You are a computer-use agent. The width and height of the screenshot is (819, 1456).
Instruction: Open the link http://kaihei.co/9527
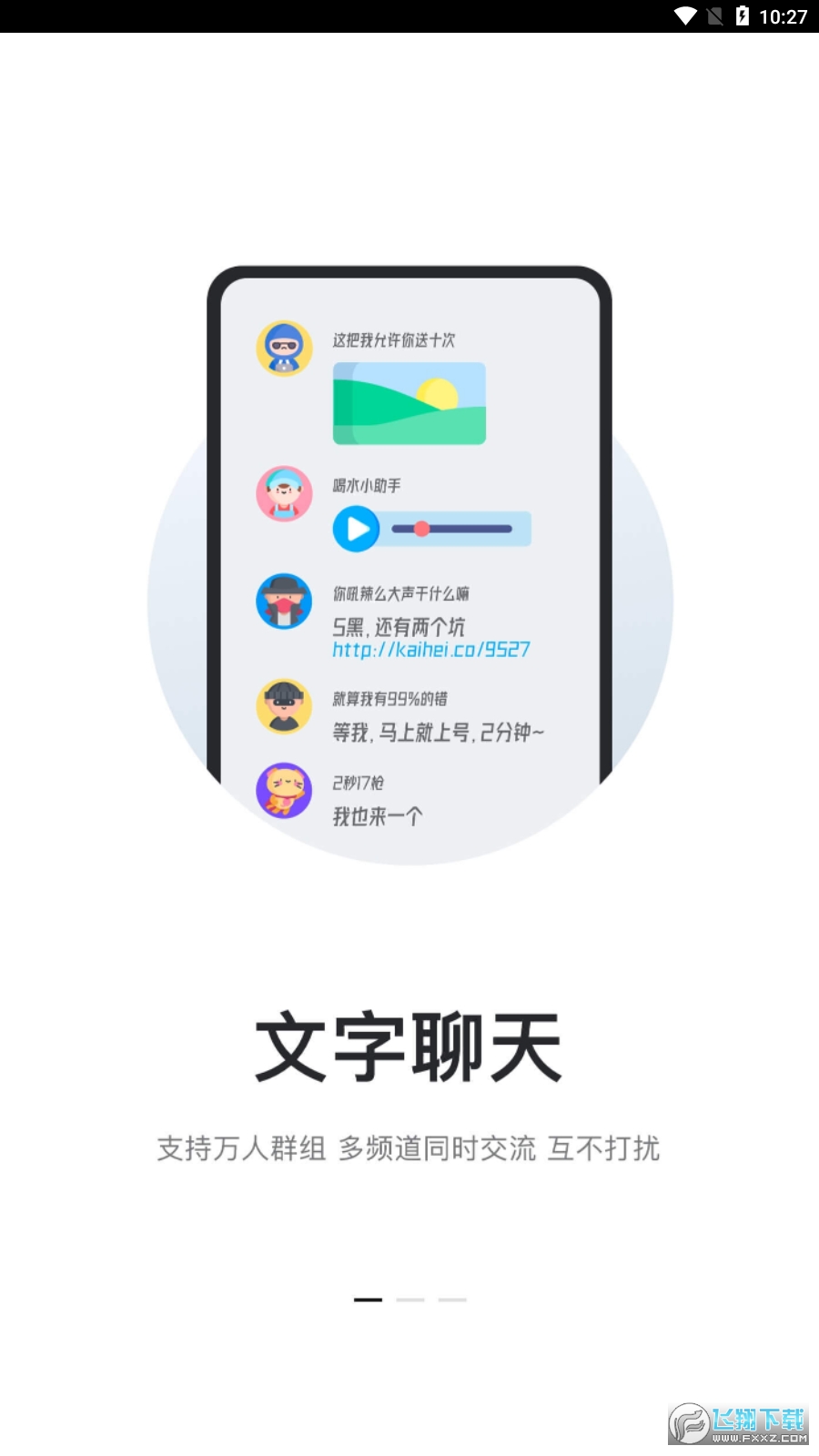click(430, 650)
